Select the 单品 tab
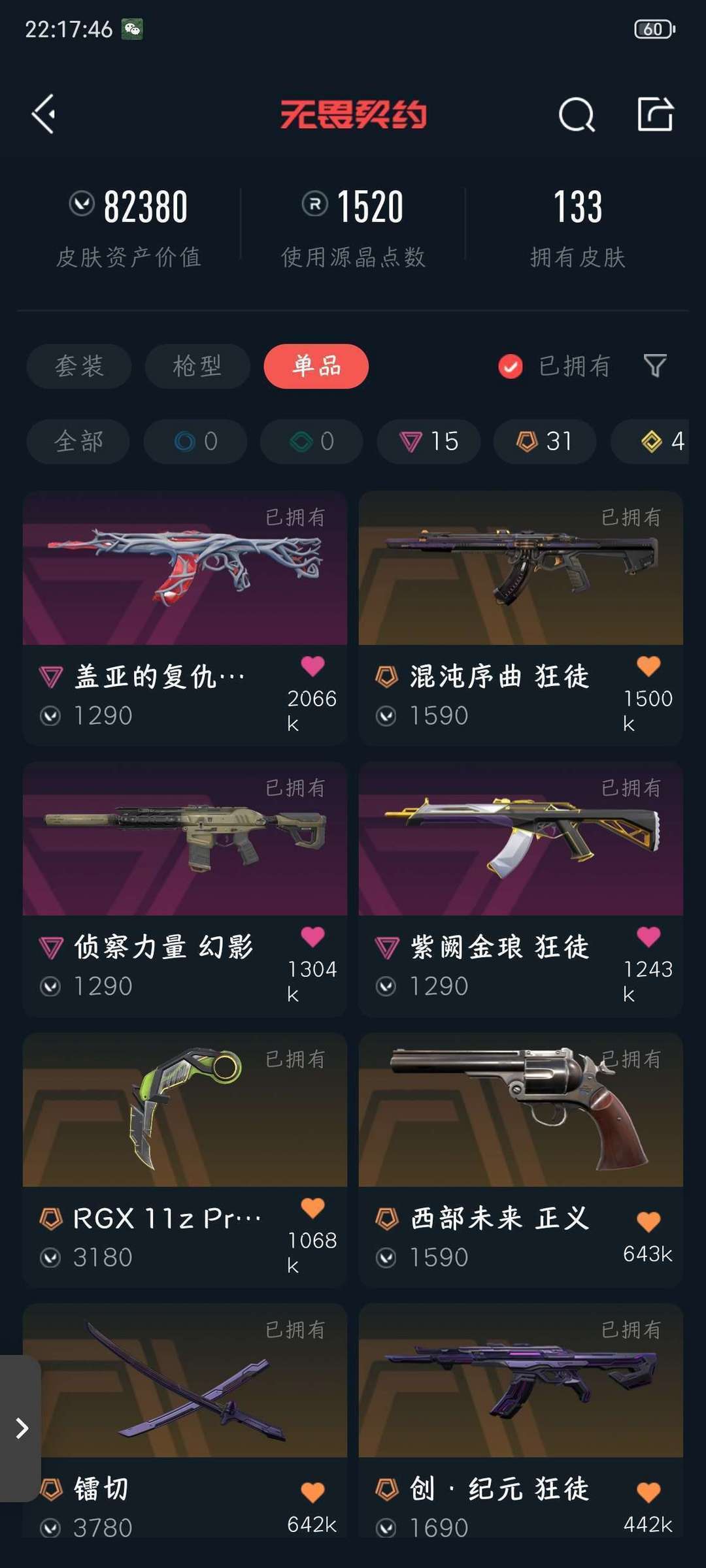 (x=316, y=366)
